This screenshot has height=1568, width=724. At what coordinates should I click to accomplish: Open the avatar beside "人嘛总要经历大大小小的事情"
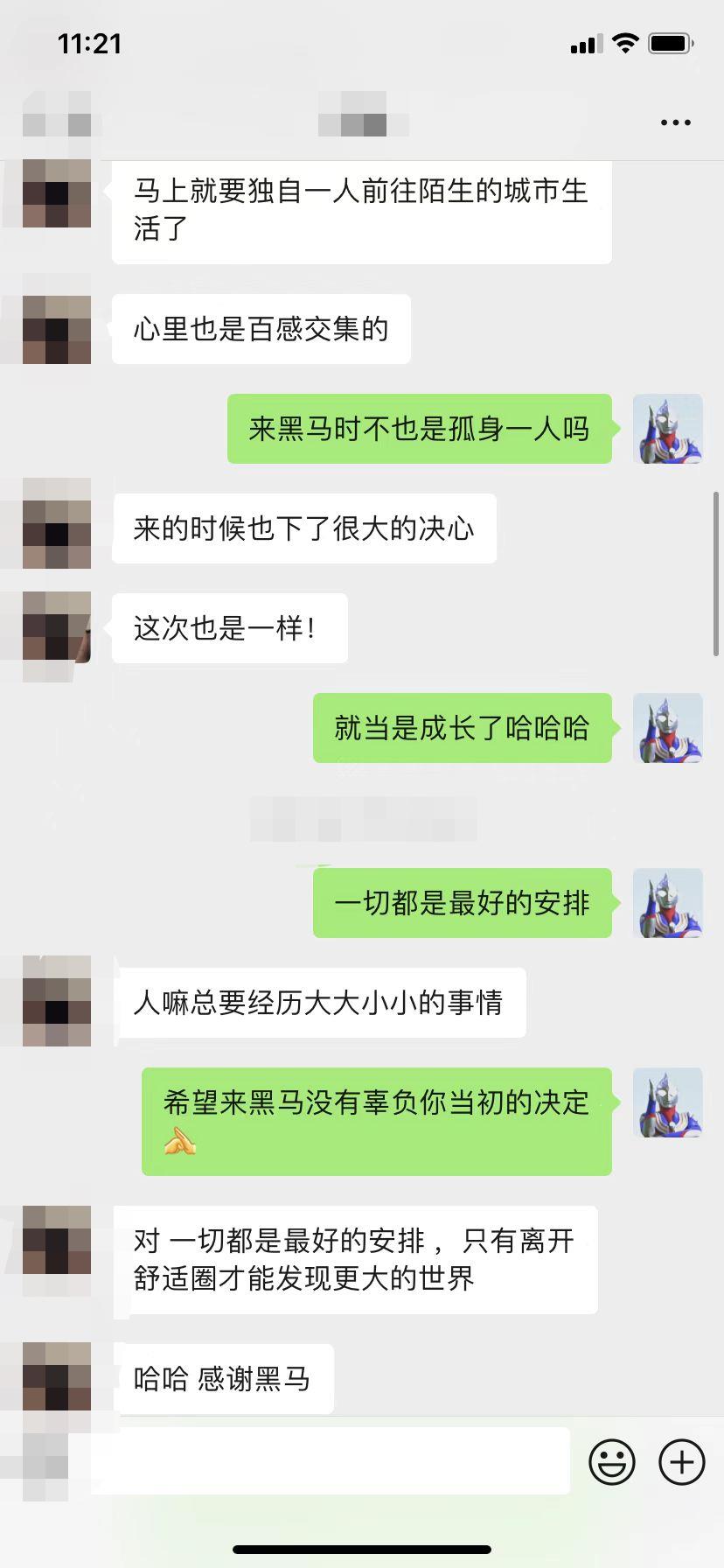pyautogui.click(x=57, y=1001)
